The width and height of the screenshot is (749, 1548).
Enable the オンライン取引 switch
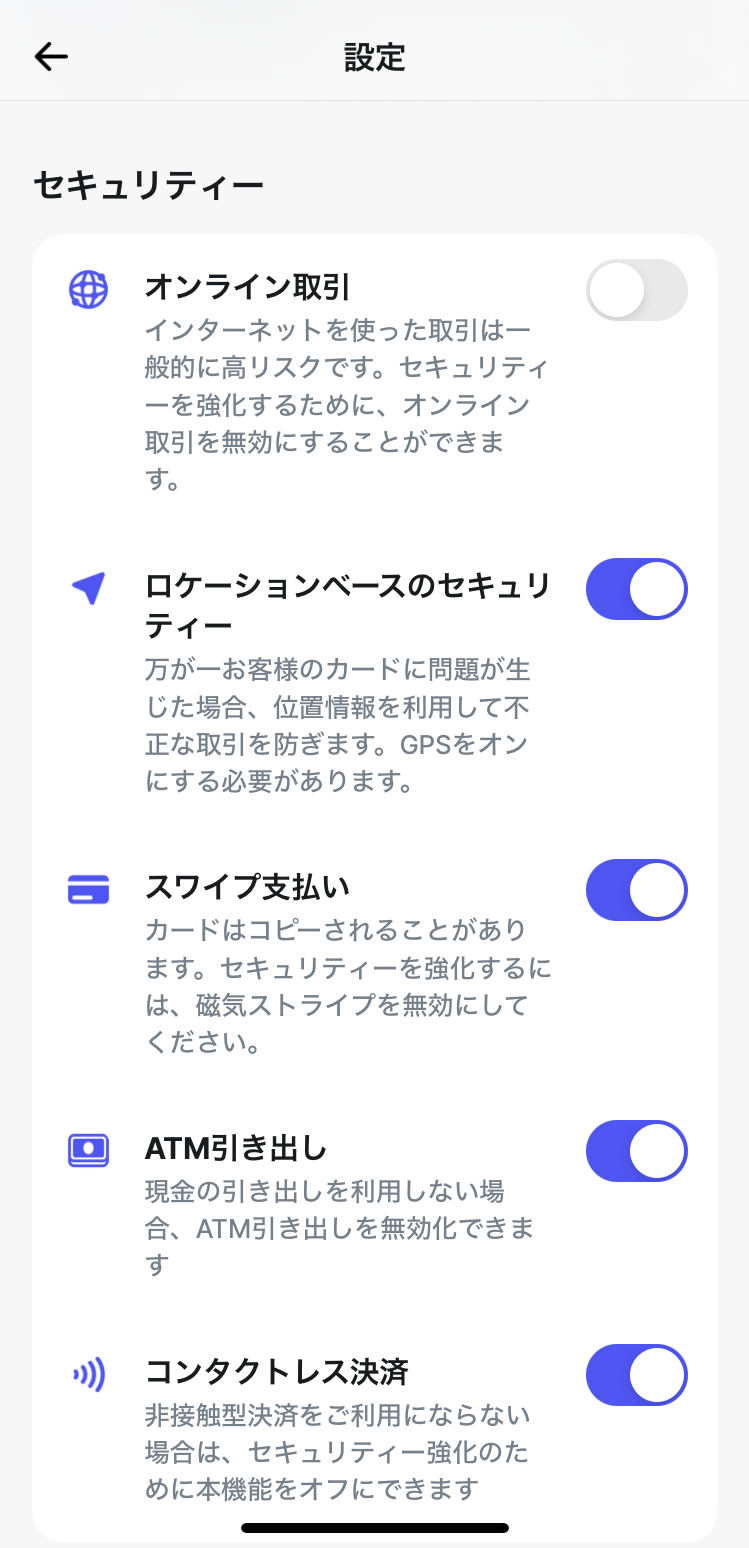(x=636, y=290)
